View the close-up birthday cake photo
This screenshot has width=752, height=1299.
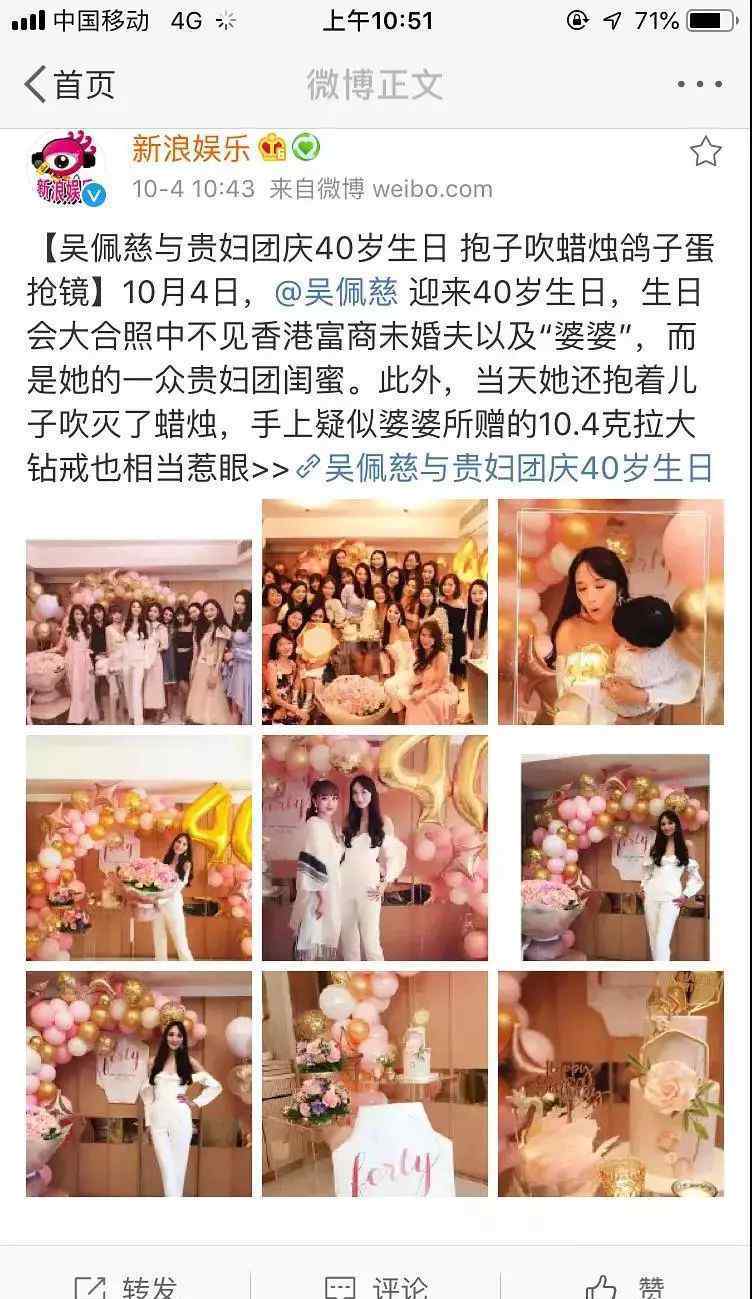click(611, 1084)
